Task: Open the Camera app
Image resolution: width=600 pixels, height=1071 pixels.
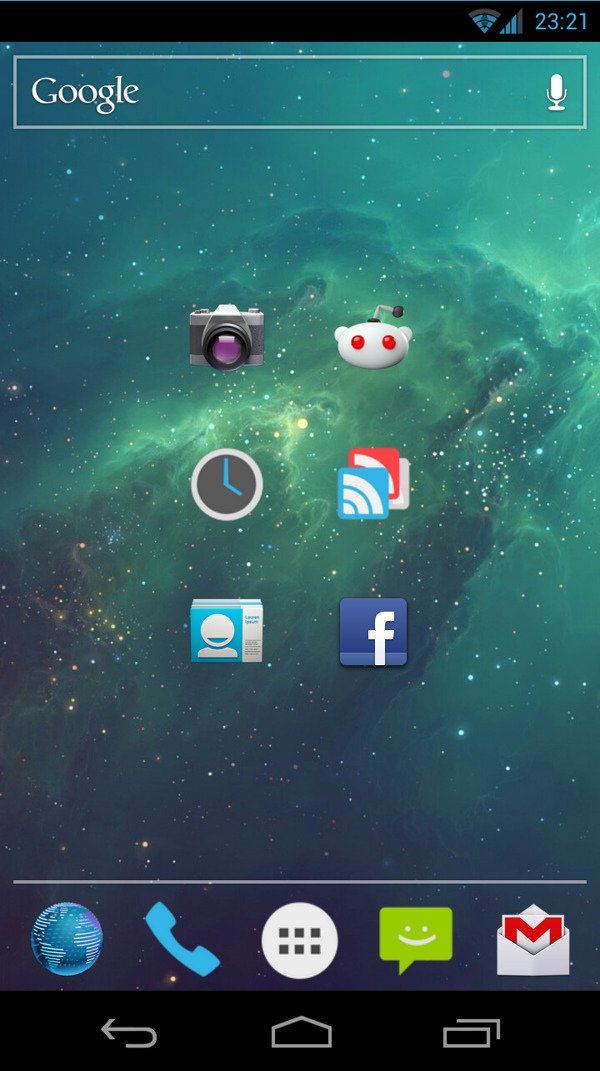Action: (227, 338)
